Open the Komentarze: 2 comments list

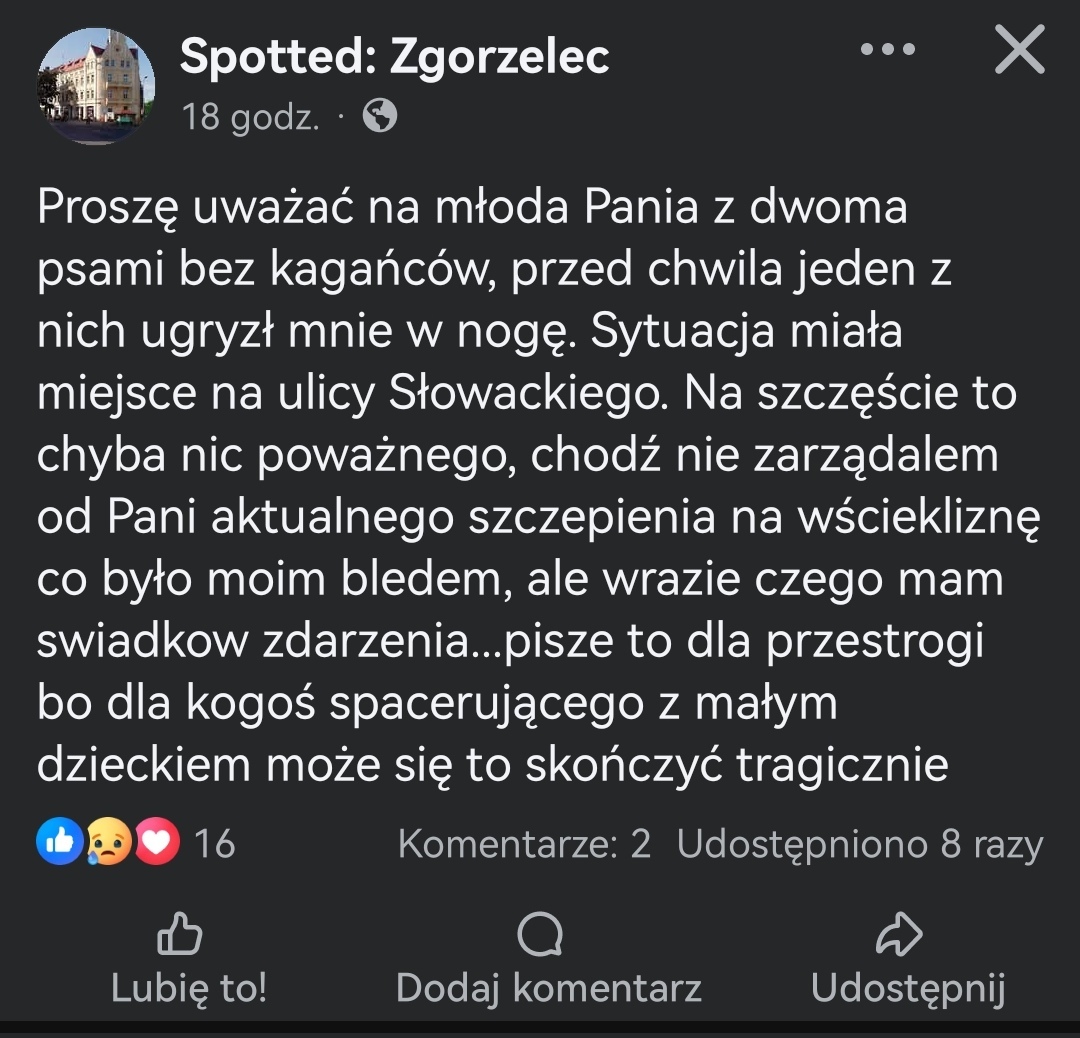click(524, 845)
